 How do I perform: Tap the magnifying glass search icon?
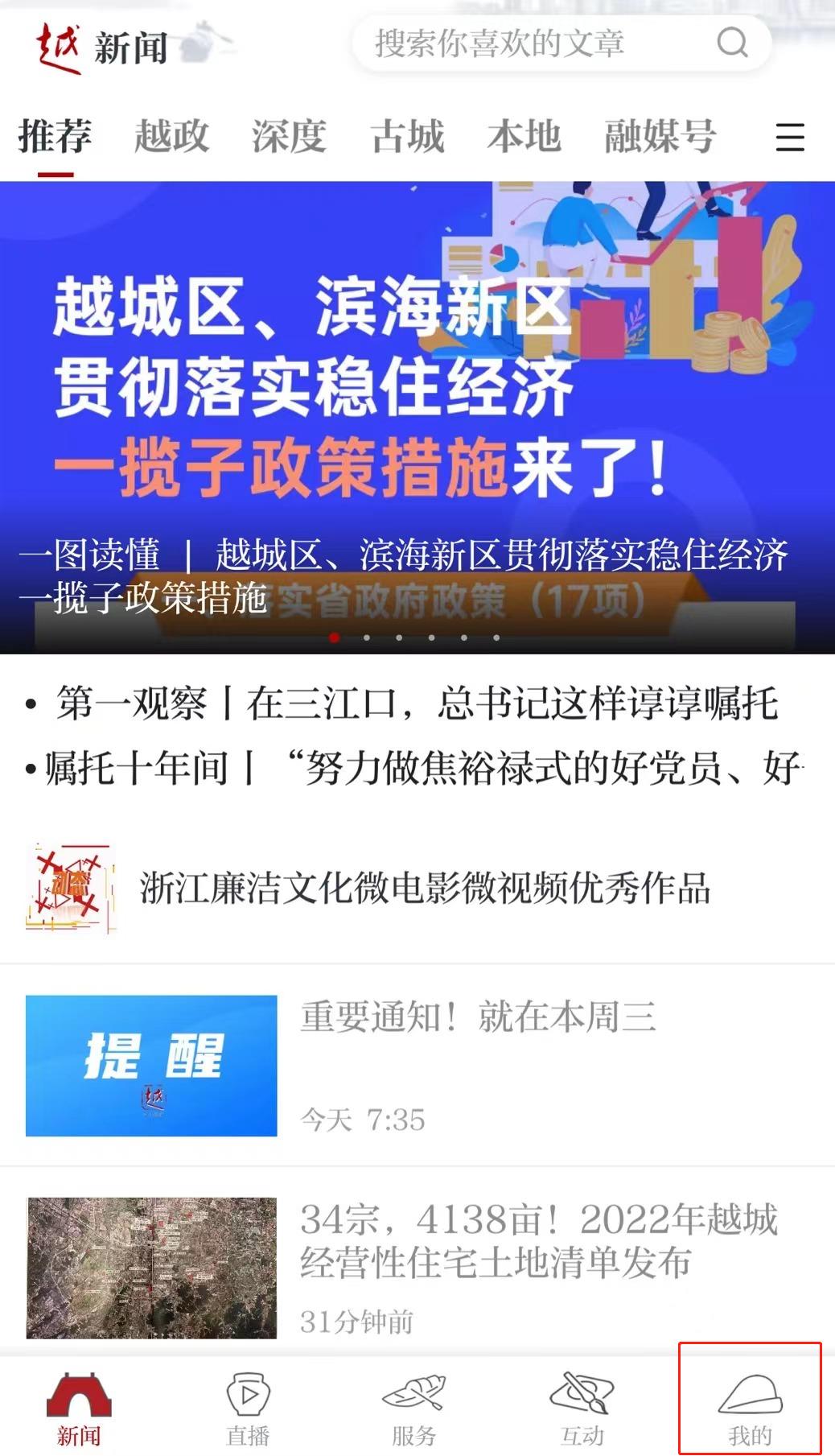click(730, 44)
